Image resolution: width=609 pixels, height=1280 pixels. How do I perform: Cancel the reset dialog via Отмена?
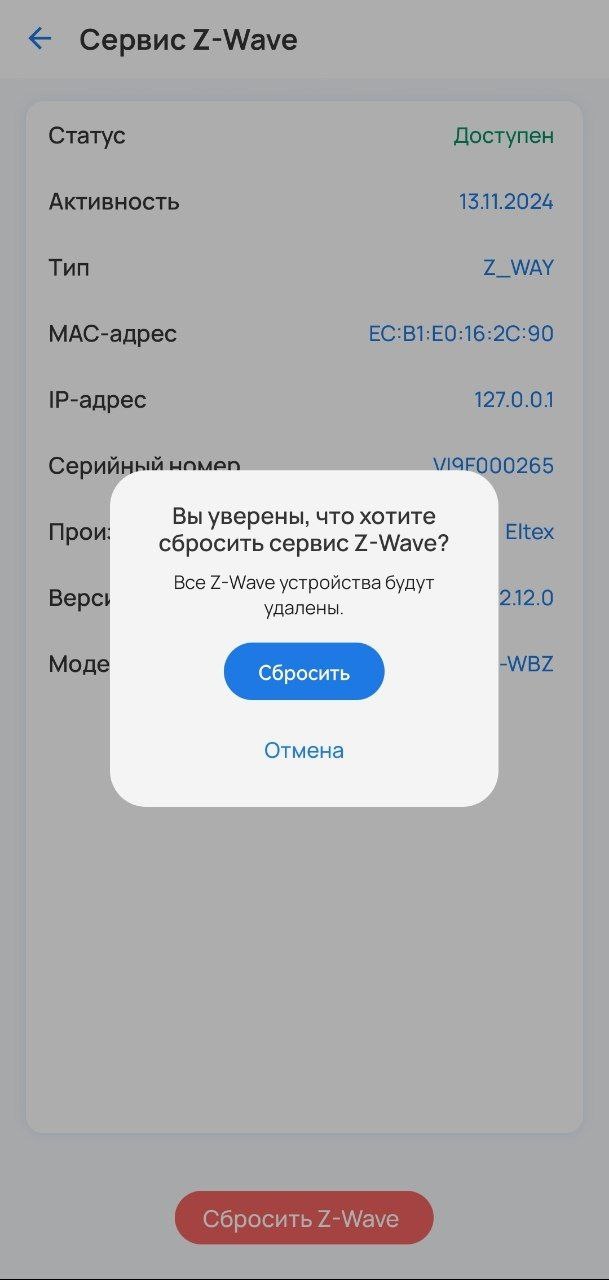(304, 750)
